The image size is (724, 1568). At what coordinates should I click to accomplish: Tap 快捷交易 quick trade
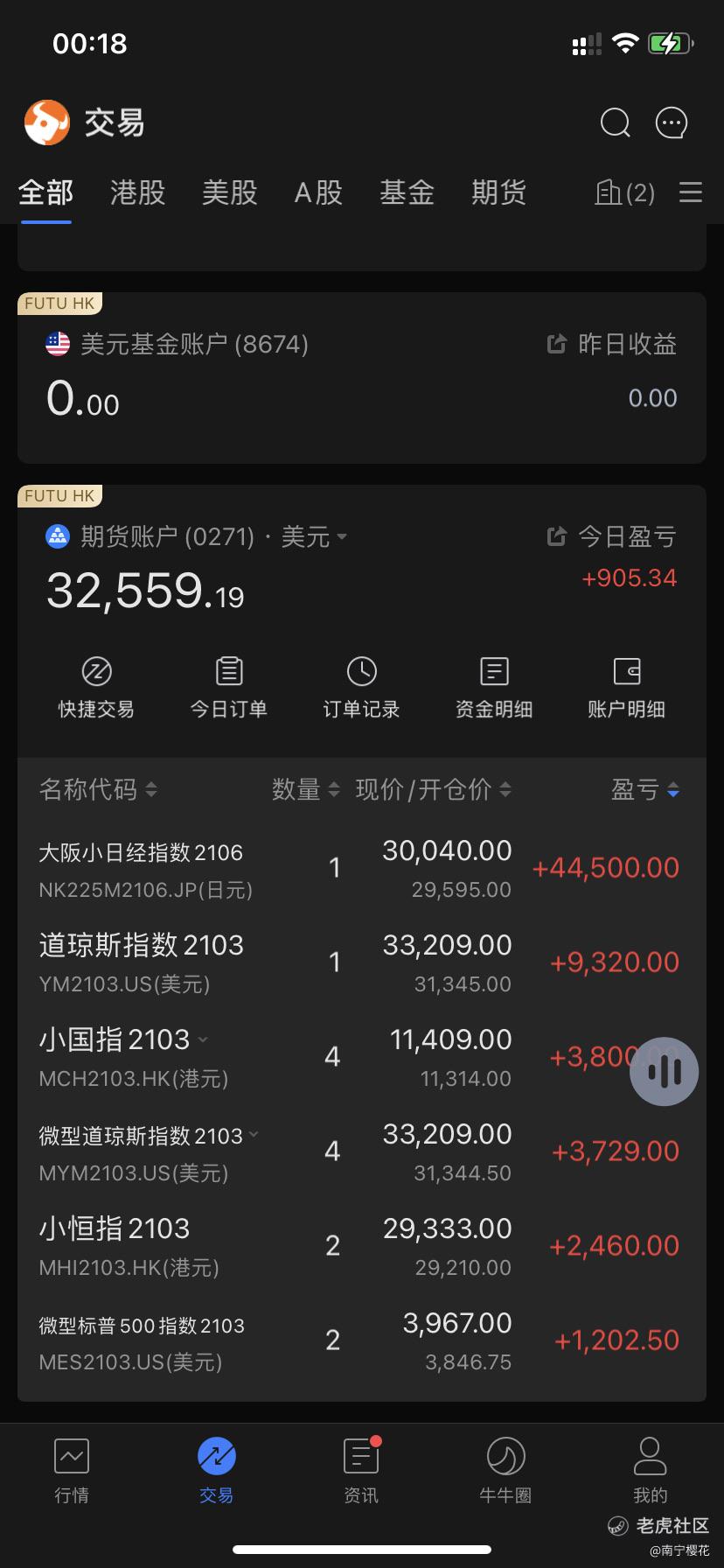pos(96,688)
